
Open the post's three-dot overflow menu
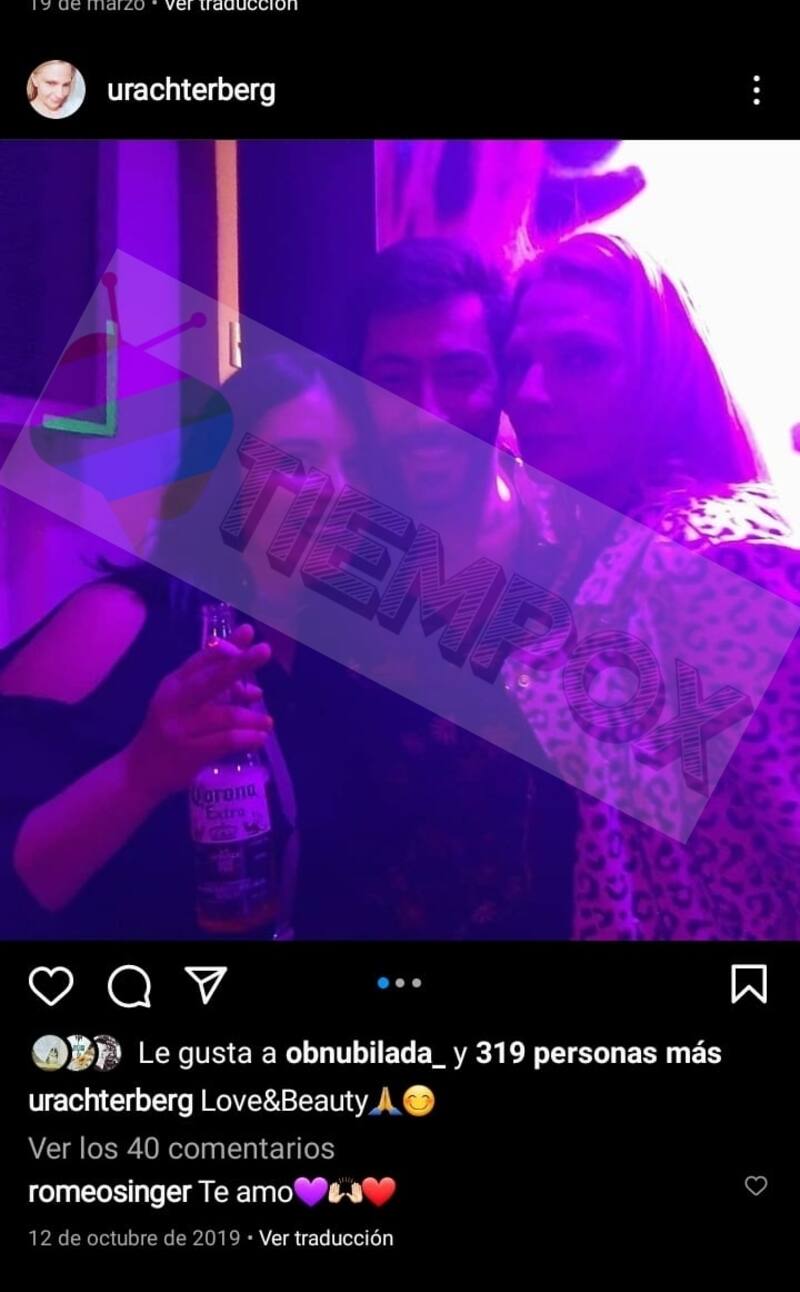coord(756,90)
